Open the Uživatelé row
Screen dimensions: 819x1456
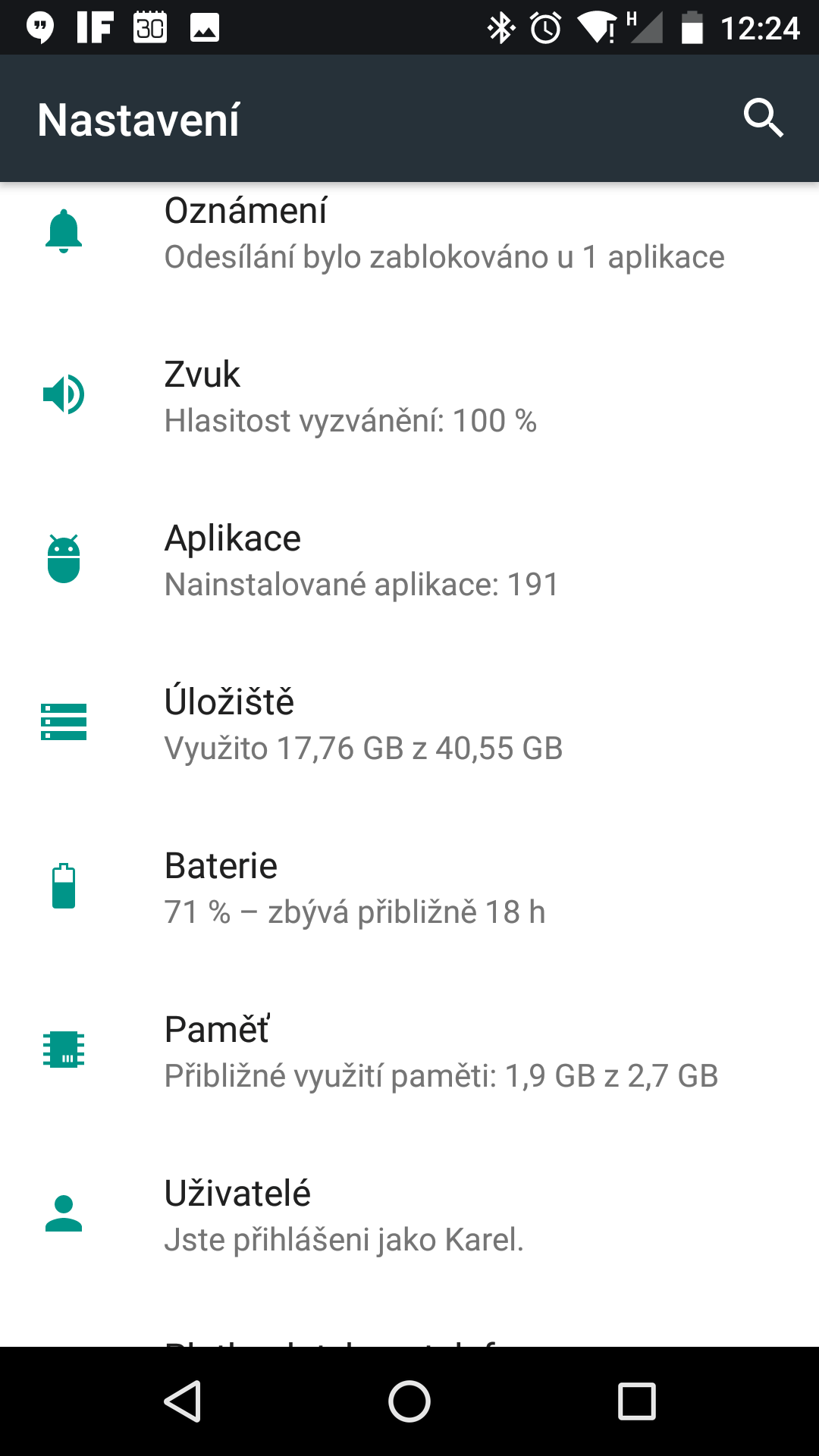pyautogui.click(x=409, y=1215)
